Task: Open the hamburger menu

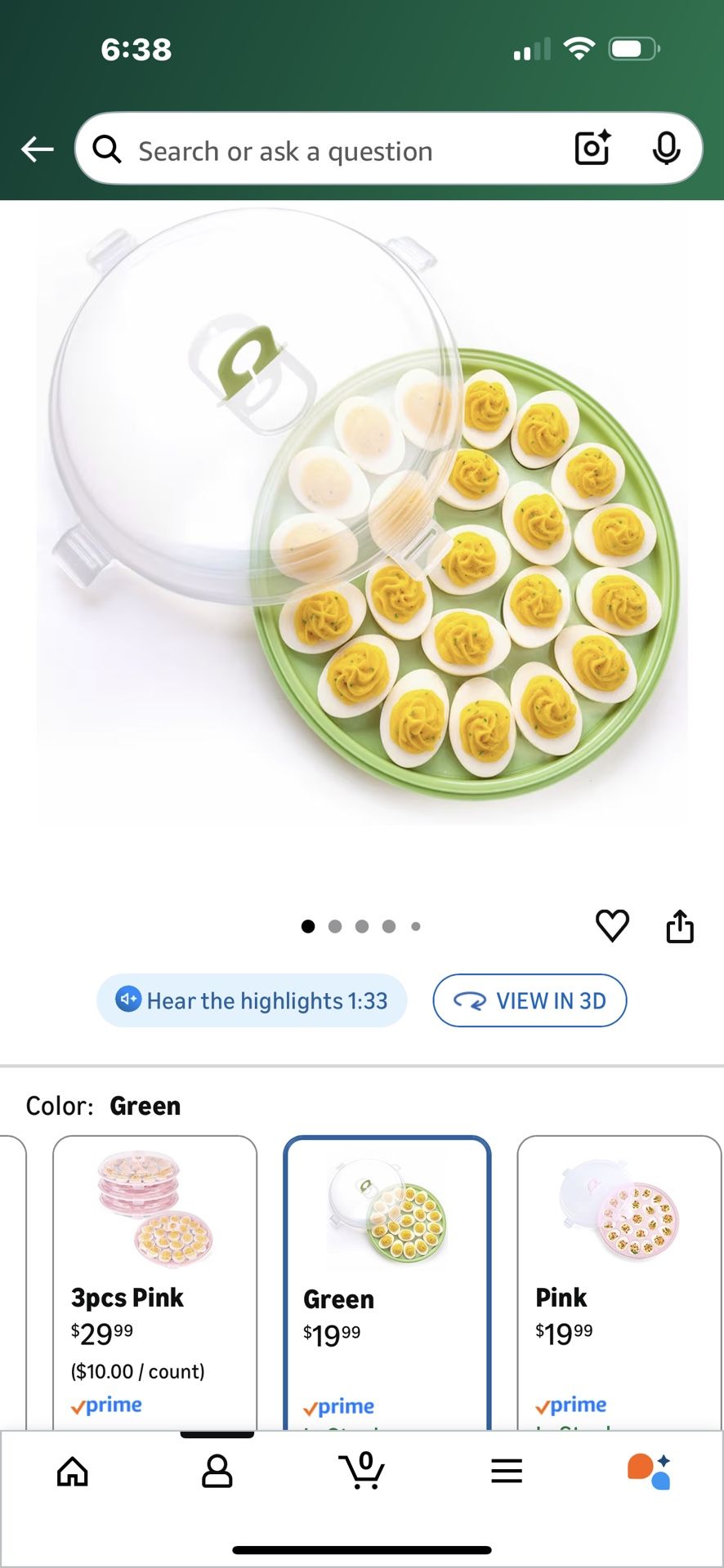Action: (x=507, y=1470)
